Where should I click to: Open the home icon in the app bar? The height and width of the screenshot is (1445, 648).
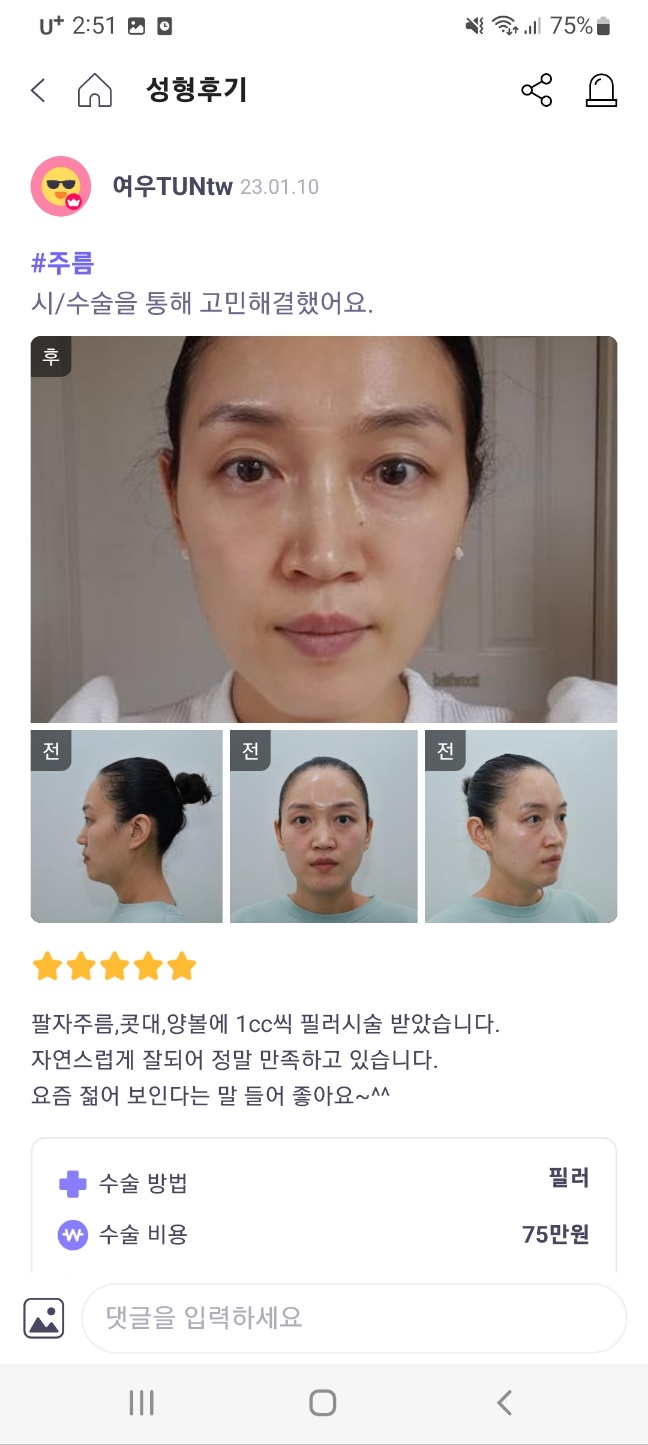pos(95,91)
